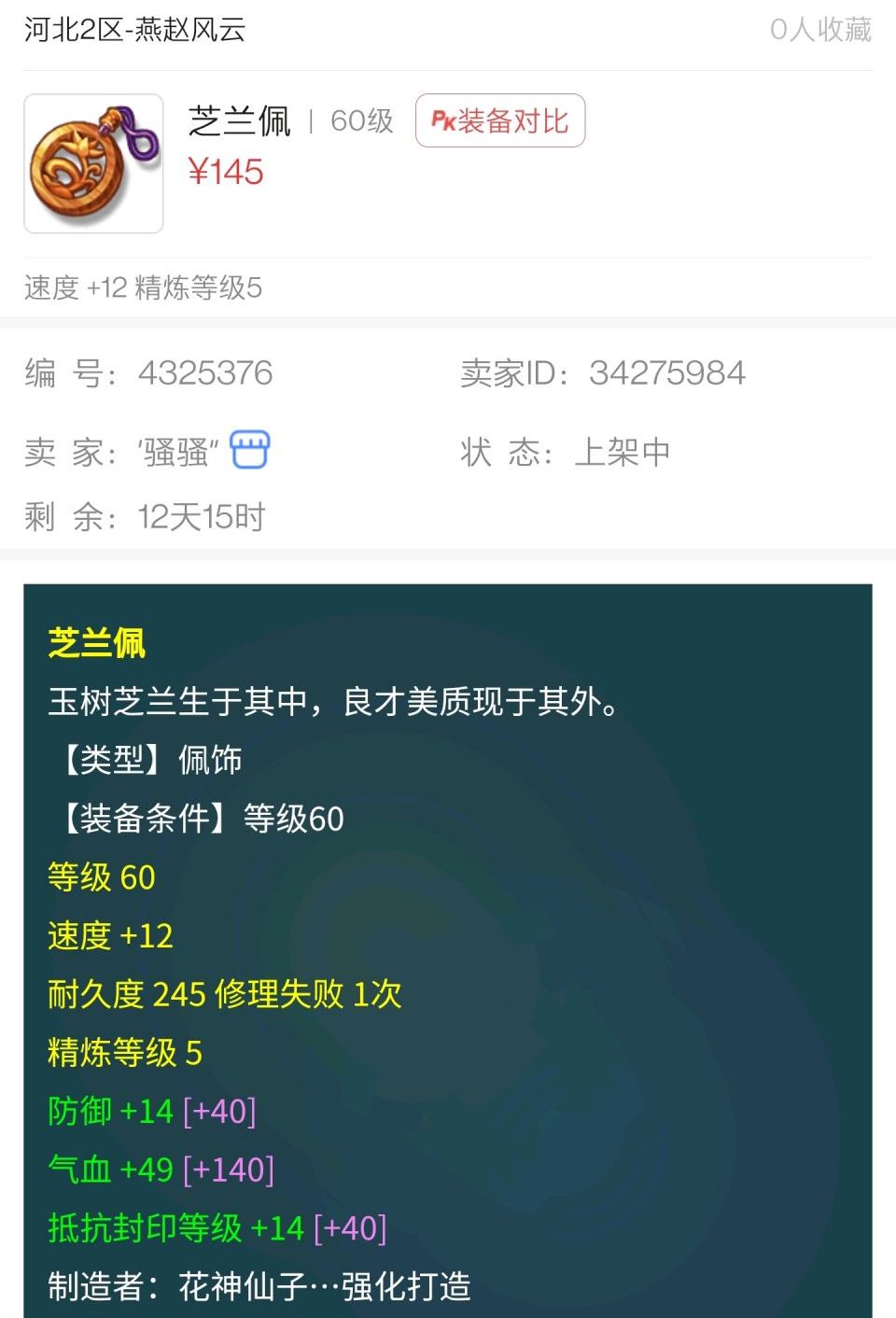Select the remaining time 12天15时
The width and height of the screenshot is (896, 1318).
[x=202, y=516]
